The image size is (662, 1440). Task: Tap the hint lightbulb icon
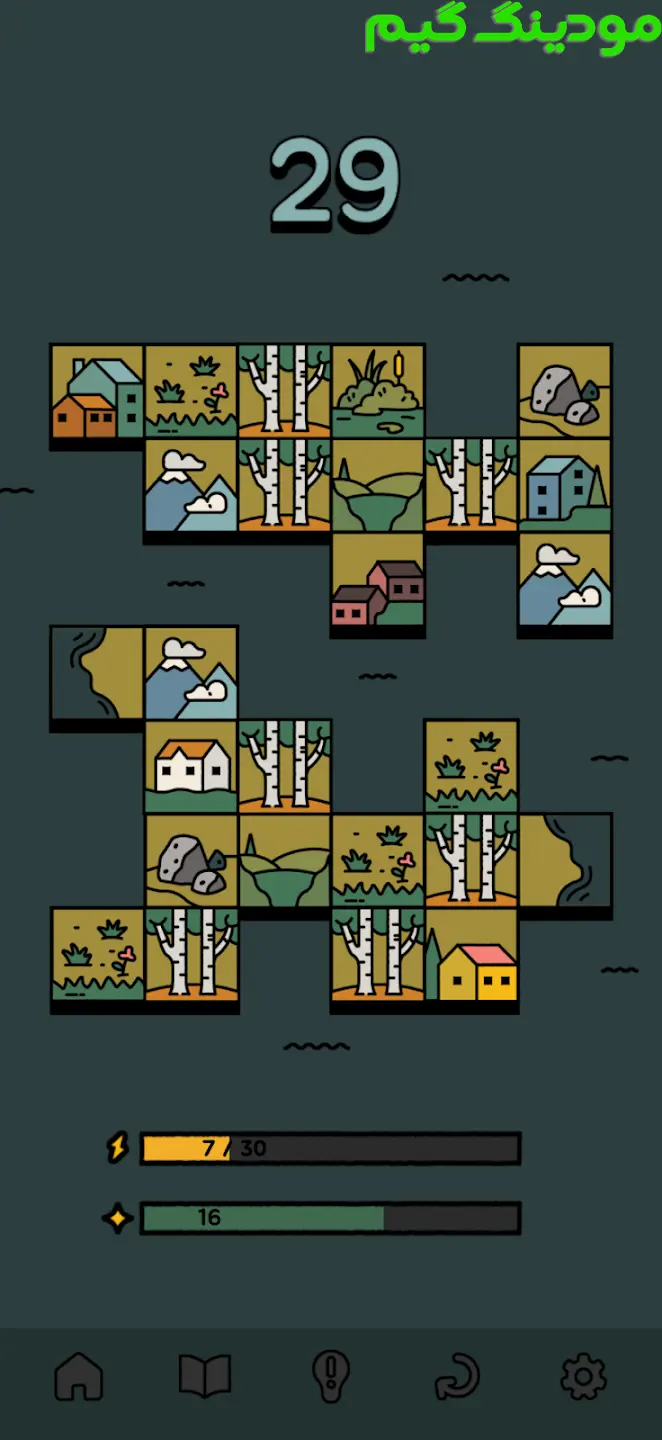click(330, 1376)
